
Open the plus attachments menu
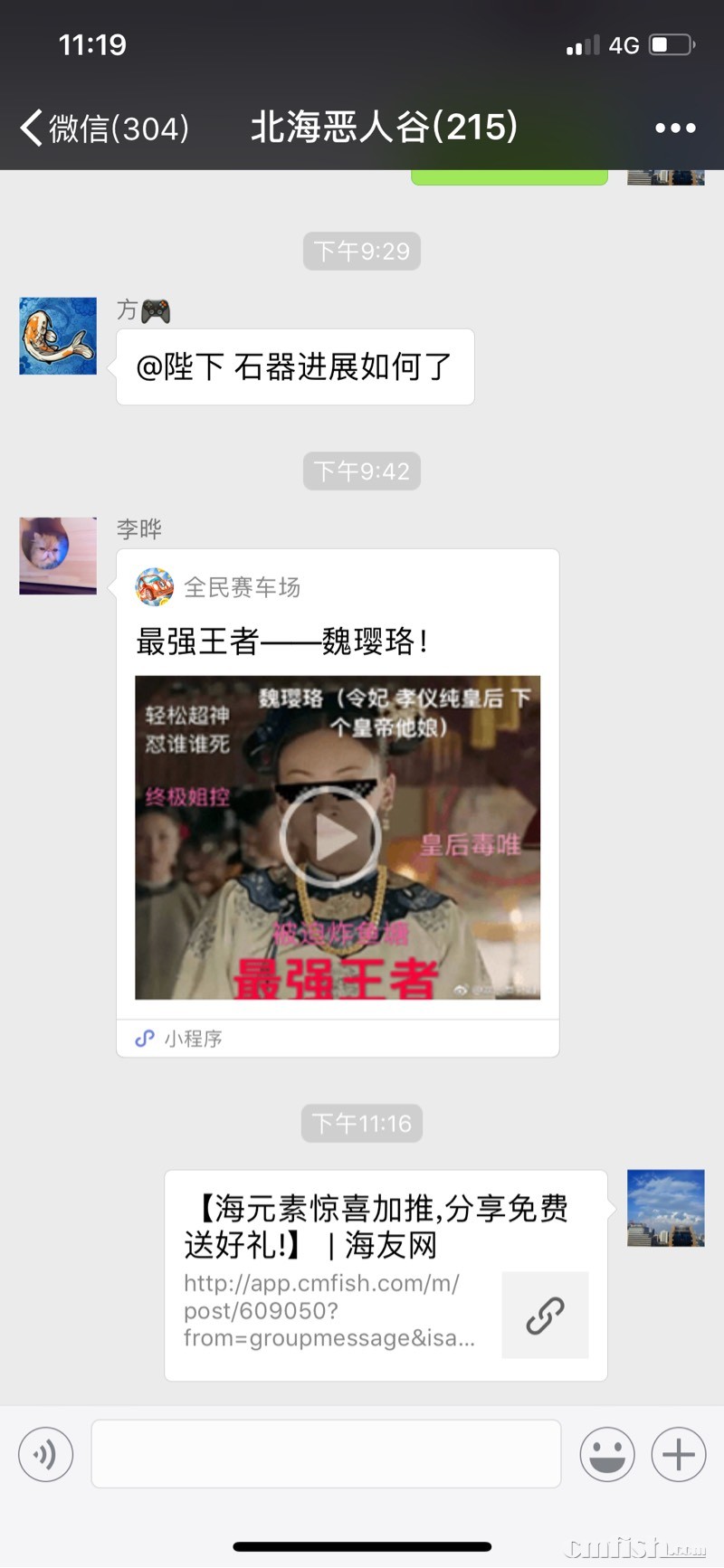pos(678,1454)
